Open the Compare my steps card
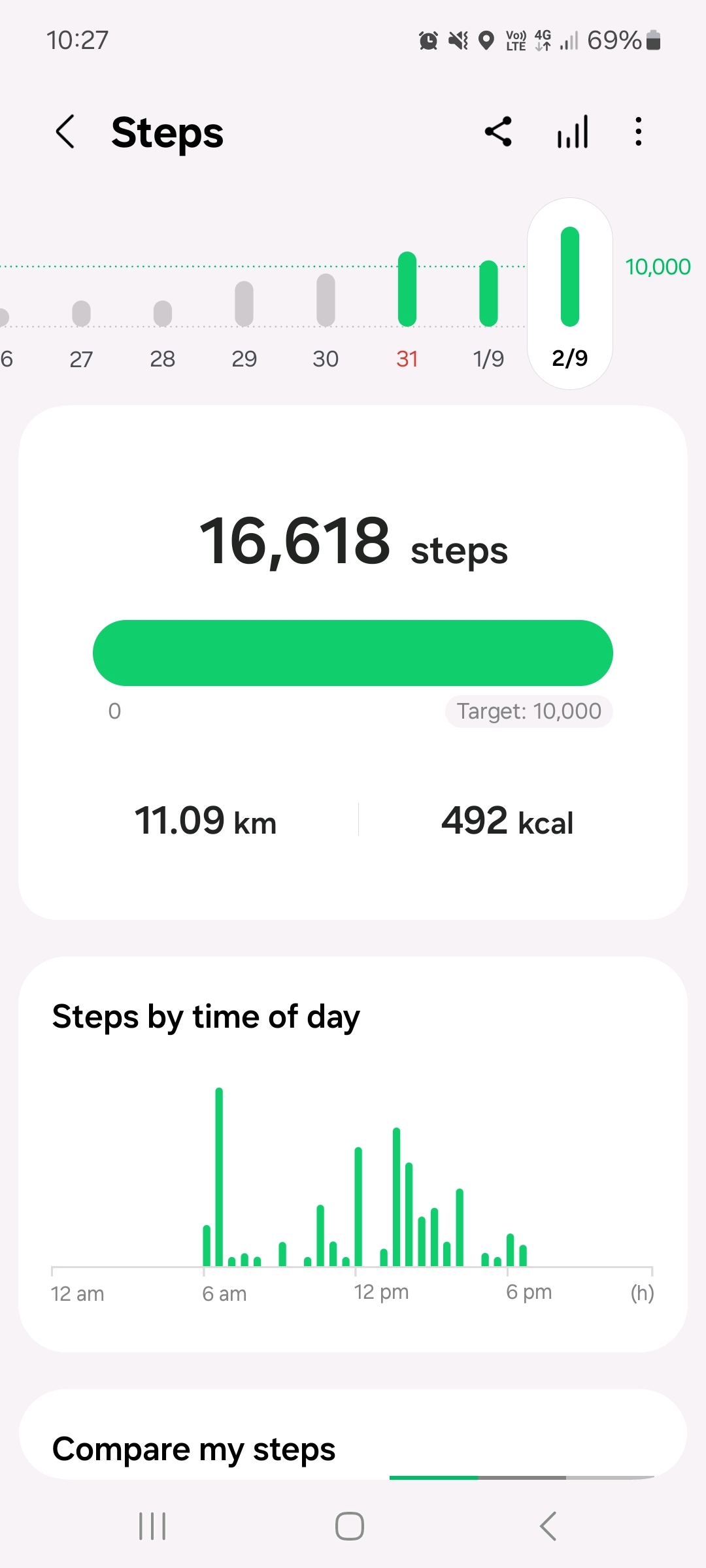 pos(353,1447)
